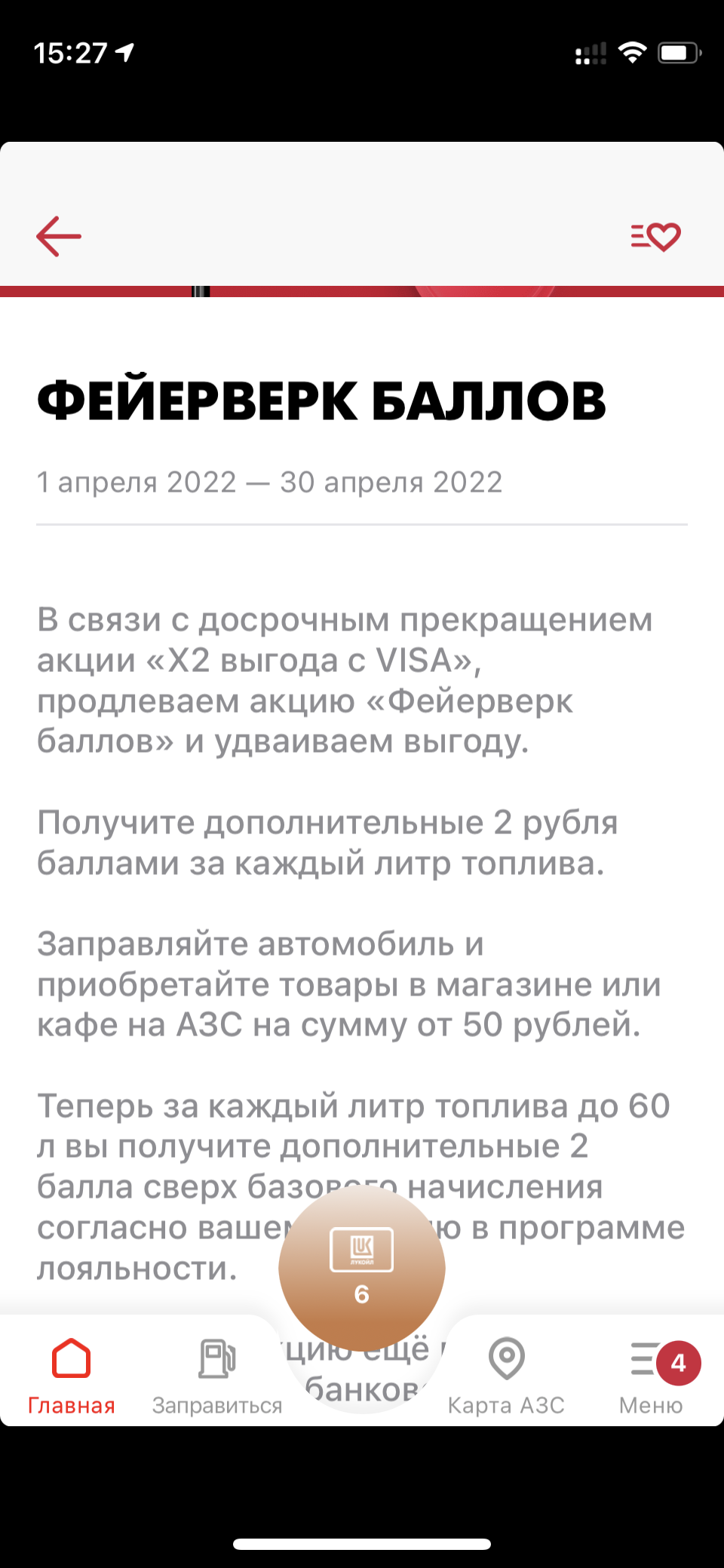Screen dimensions: 724x1568
Task: Go back using the red arrow
Action: (58, 236)
